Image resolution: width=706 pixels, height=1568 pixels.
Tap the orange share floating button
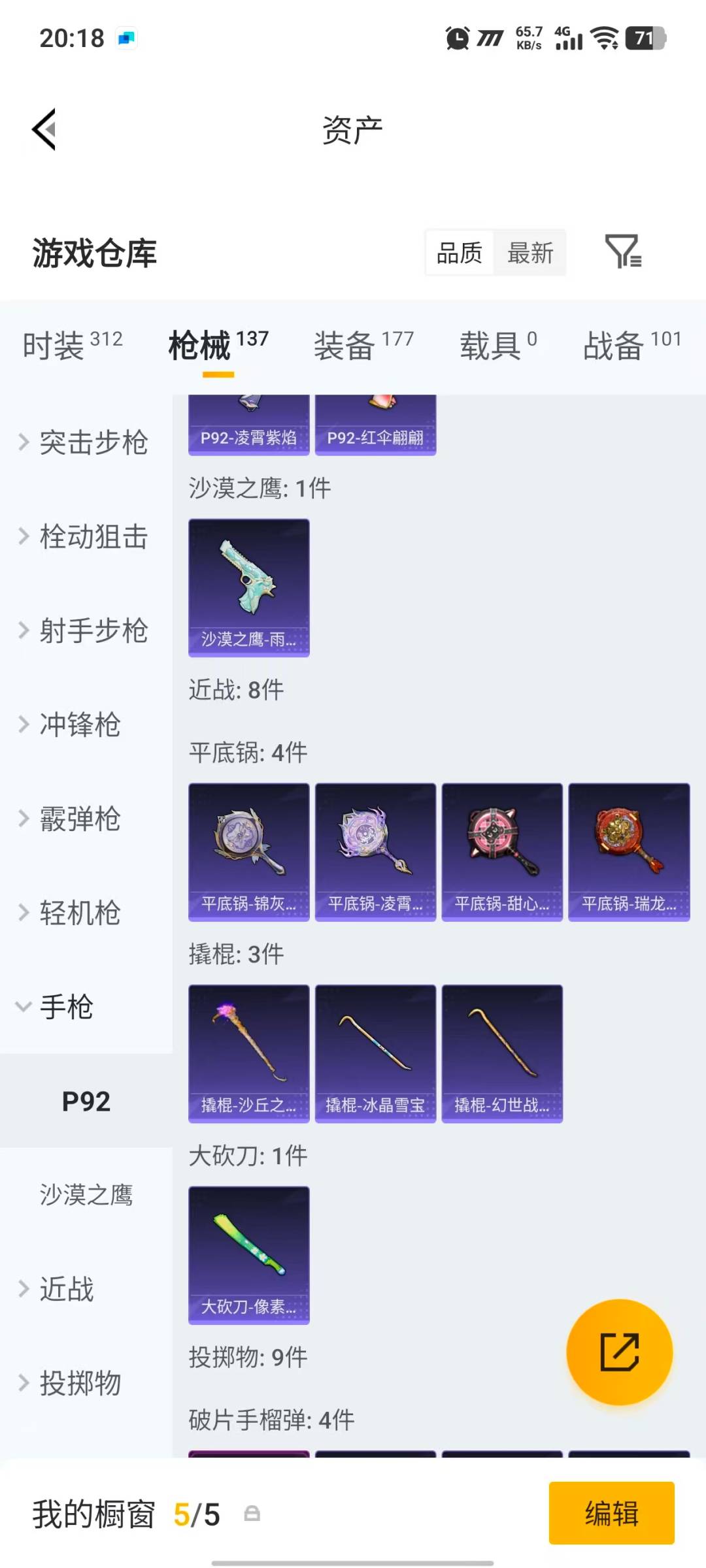620,1352
